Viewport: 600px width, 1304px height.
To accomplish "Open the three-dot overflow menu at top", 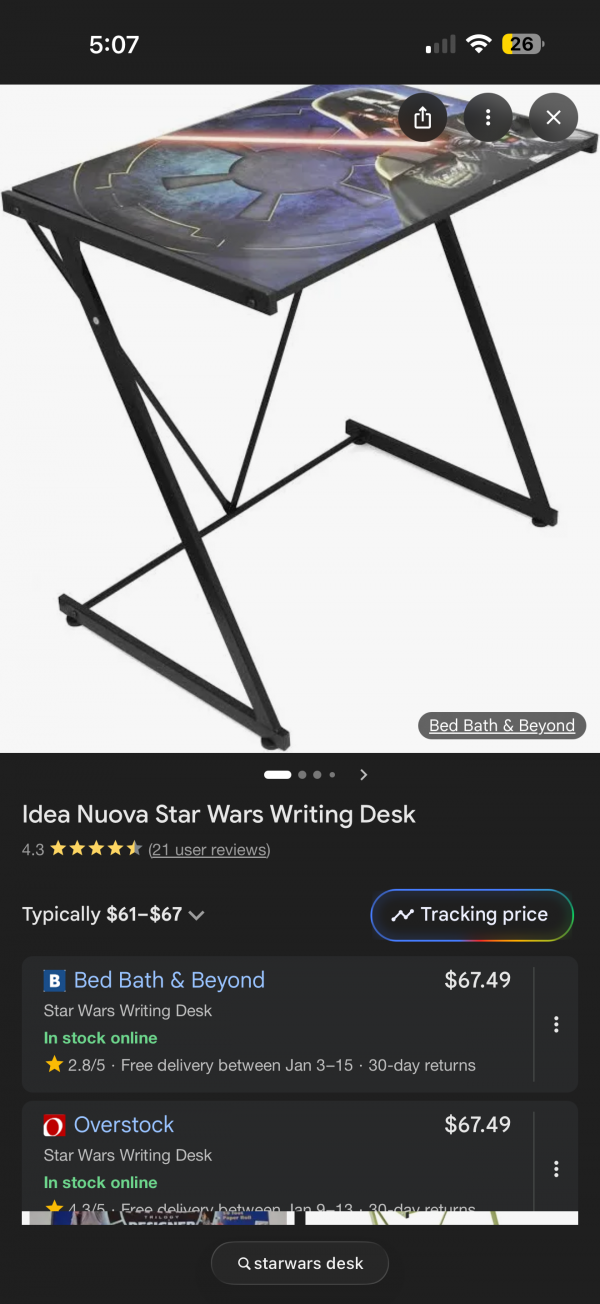I will click(x=488, y=118).
